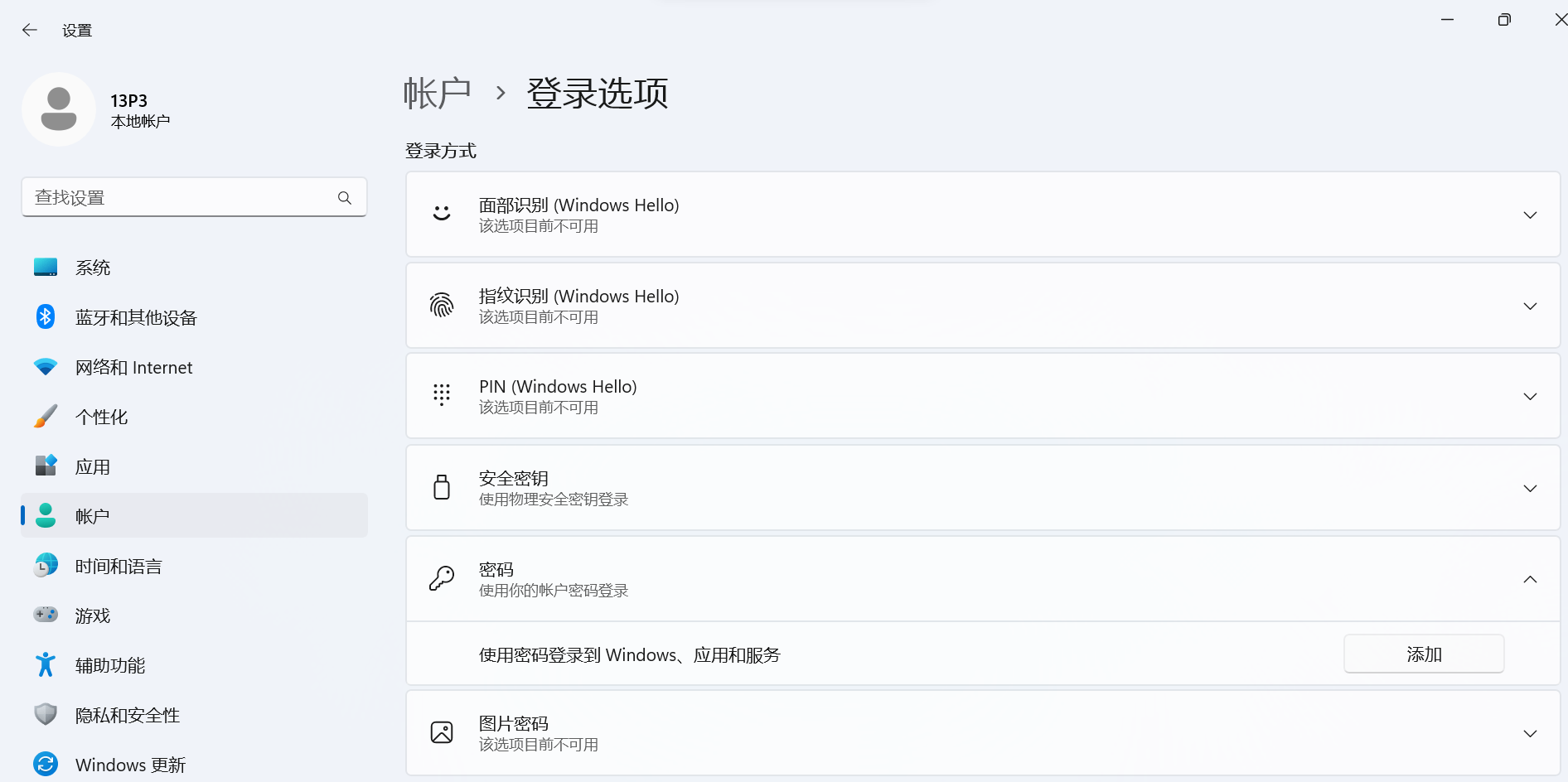Image resolution: width=1568 pixels, height=782 pixels.
Task: Go back with the arrow icon
Action: point(30,31)
